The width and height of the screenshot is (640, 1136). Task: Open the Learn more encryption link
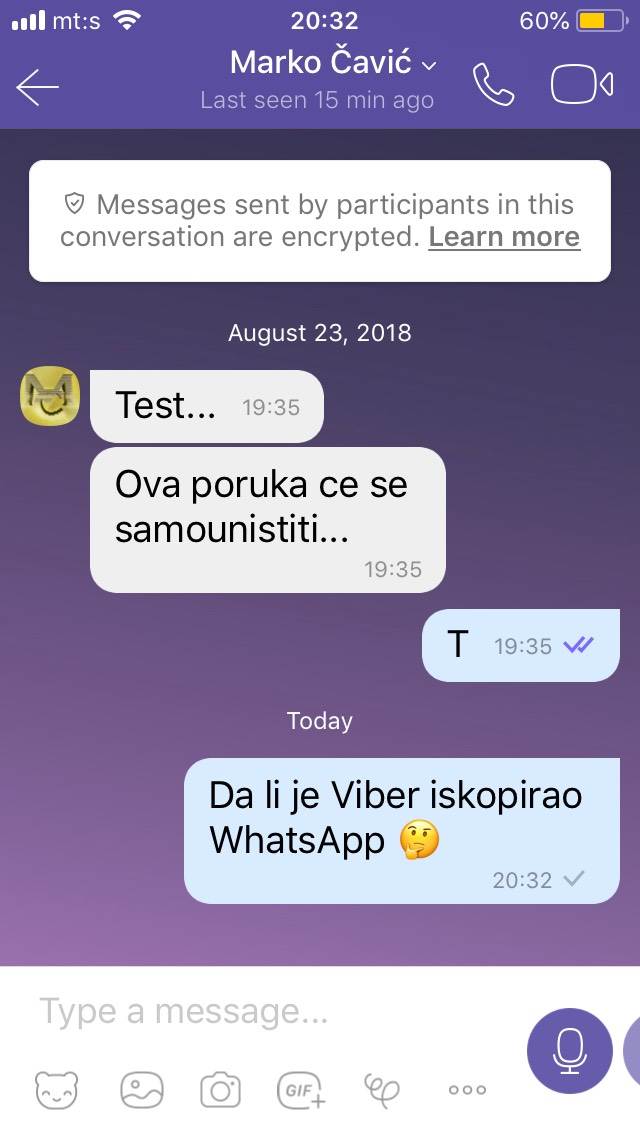[504, 237]
